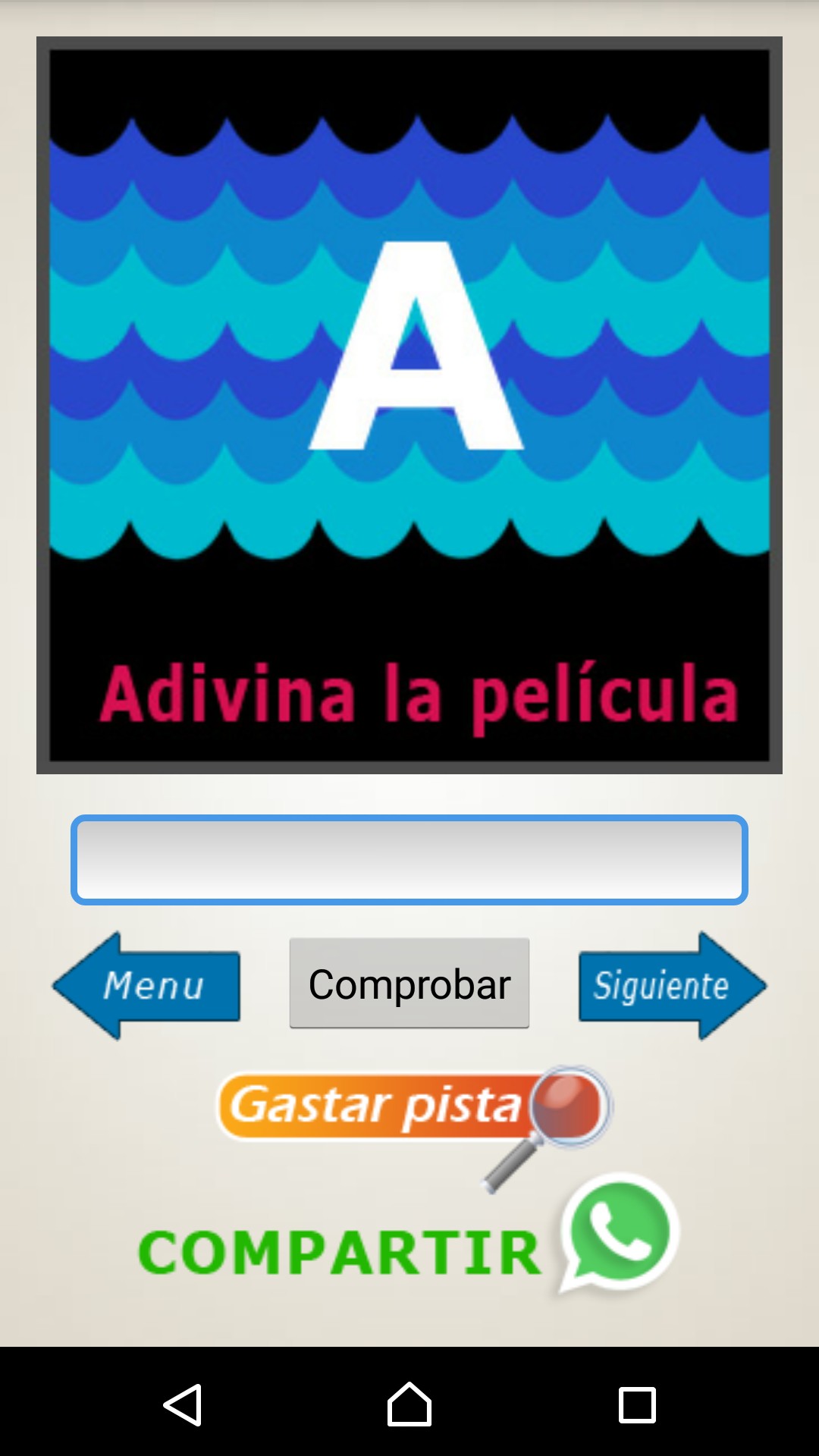Screen dimensions: 819x1456
Task: Tap the system back button
Action: click(183, 1404)
